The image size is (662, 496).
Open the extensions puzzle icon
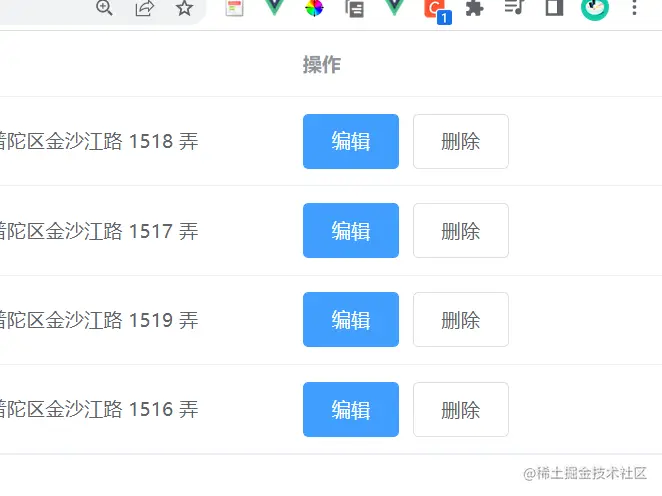(475, 8)
